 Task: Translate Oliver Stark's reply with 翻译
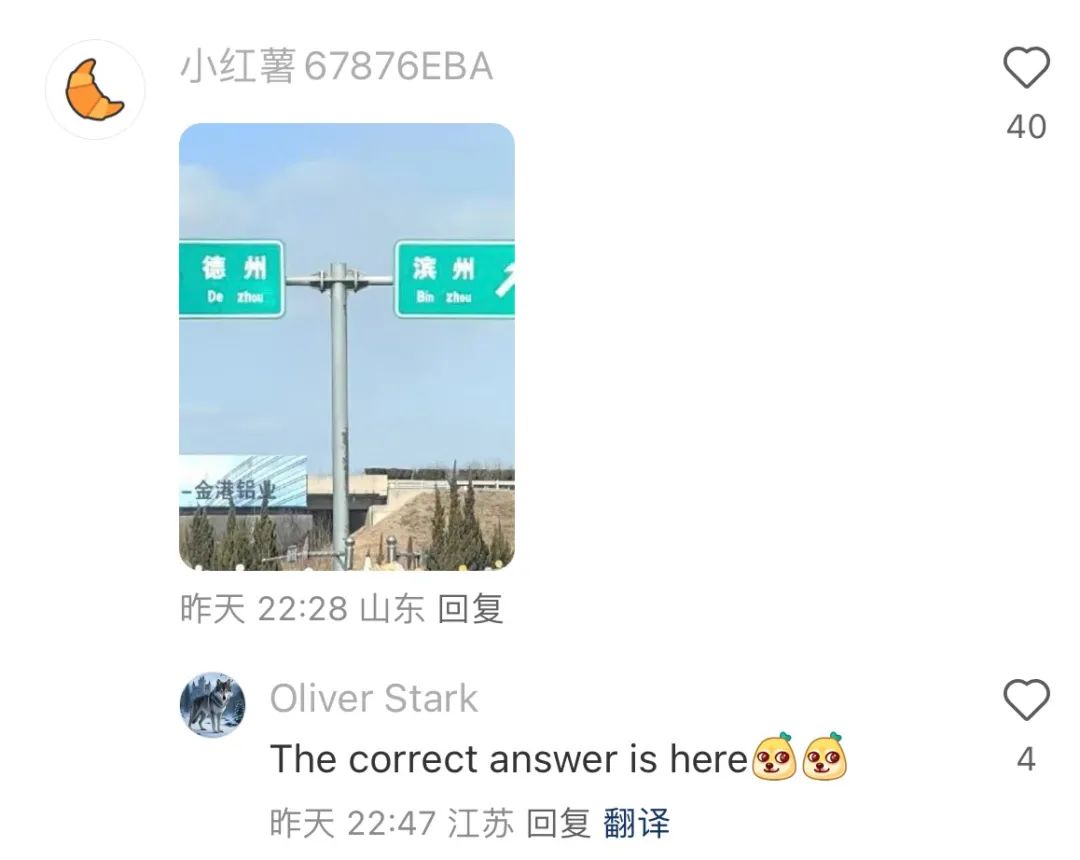636,824
